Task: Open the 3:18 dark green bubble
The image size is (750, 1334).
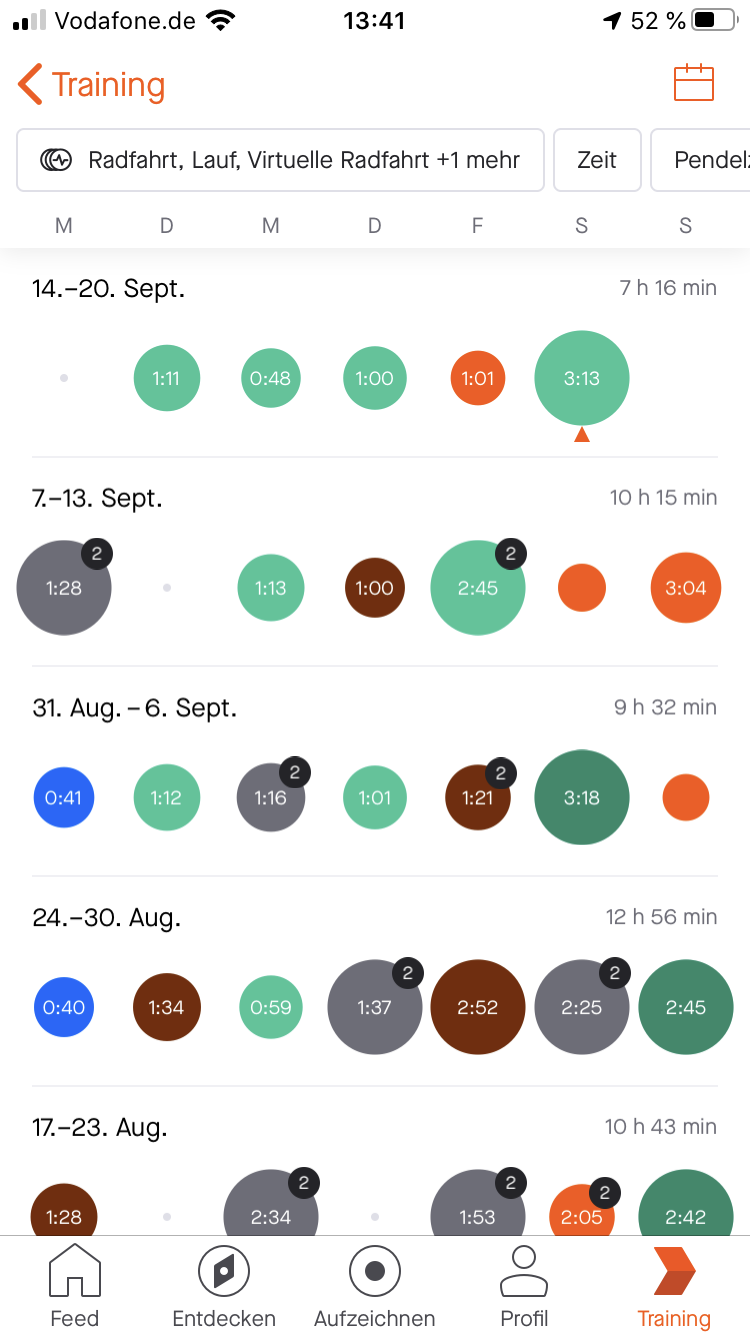Action: pos(582,797)
